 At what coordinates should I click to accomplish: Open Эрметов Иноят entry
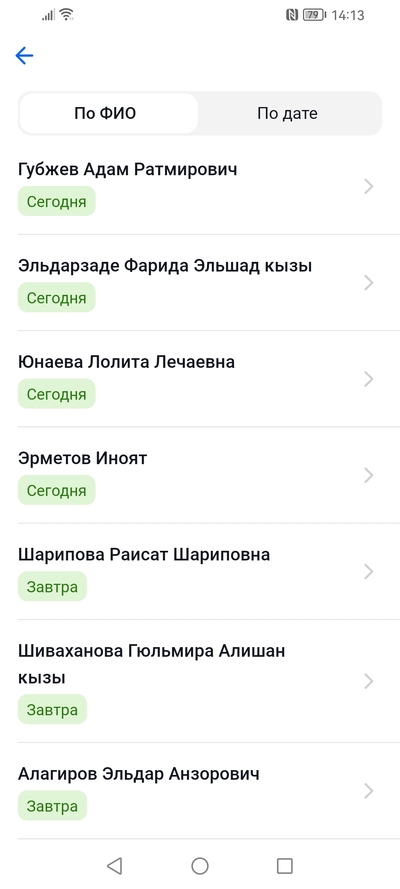tap(200, 475)
